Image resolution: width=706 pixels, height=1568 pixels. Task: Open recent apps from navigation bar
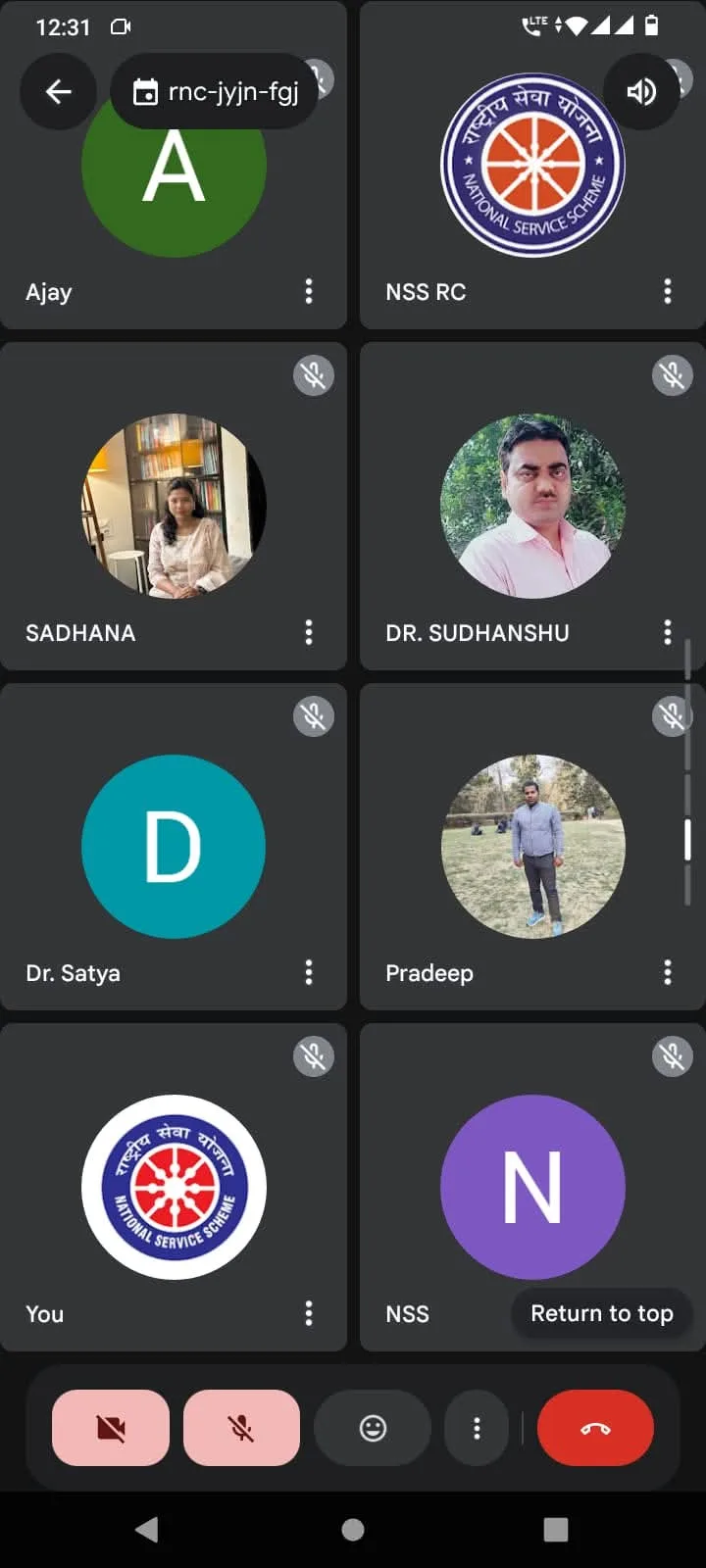[556, 1530]
